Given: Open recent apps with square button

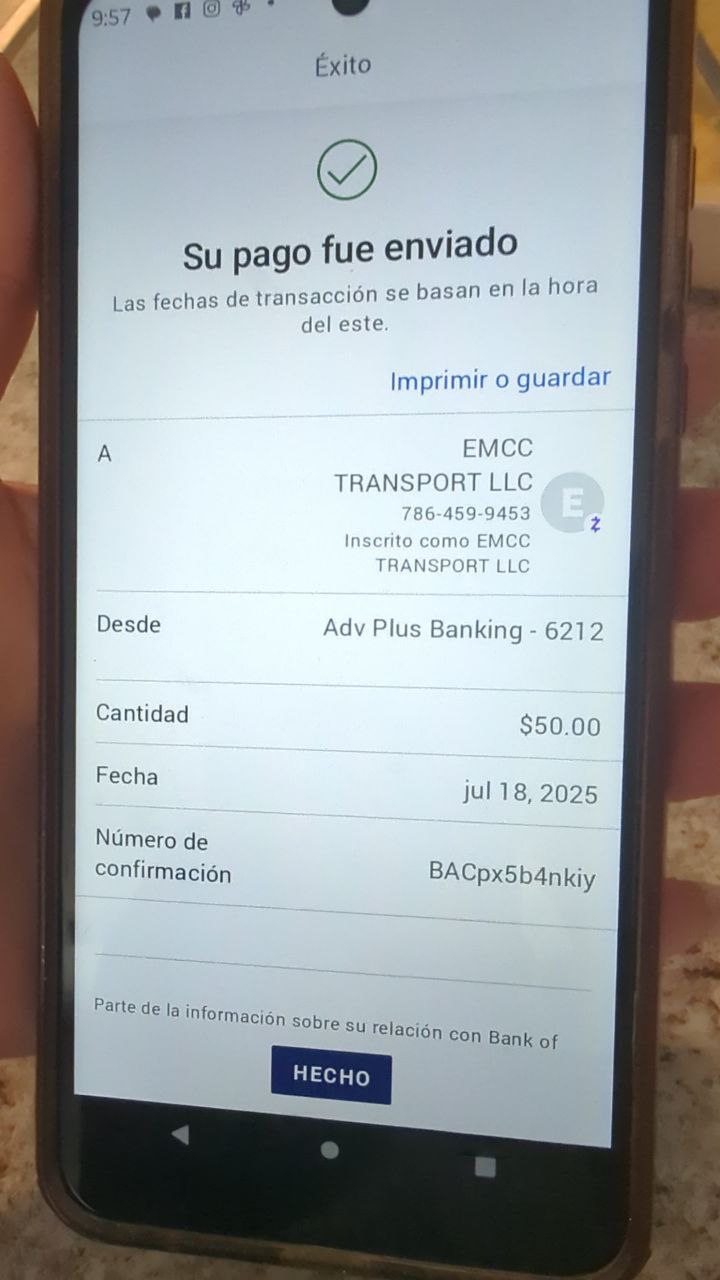Looking at the screenshot, I should [x=485, y=1166].
